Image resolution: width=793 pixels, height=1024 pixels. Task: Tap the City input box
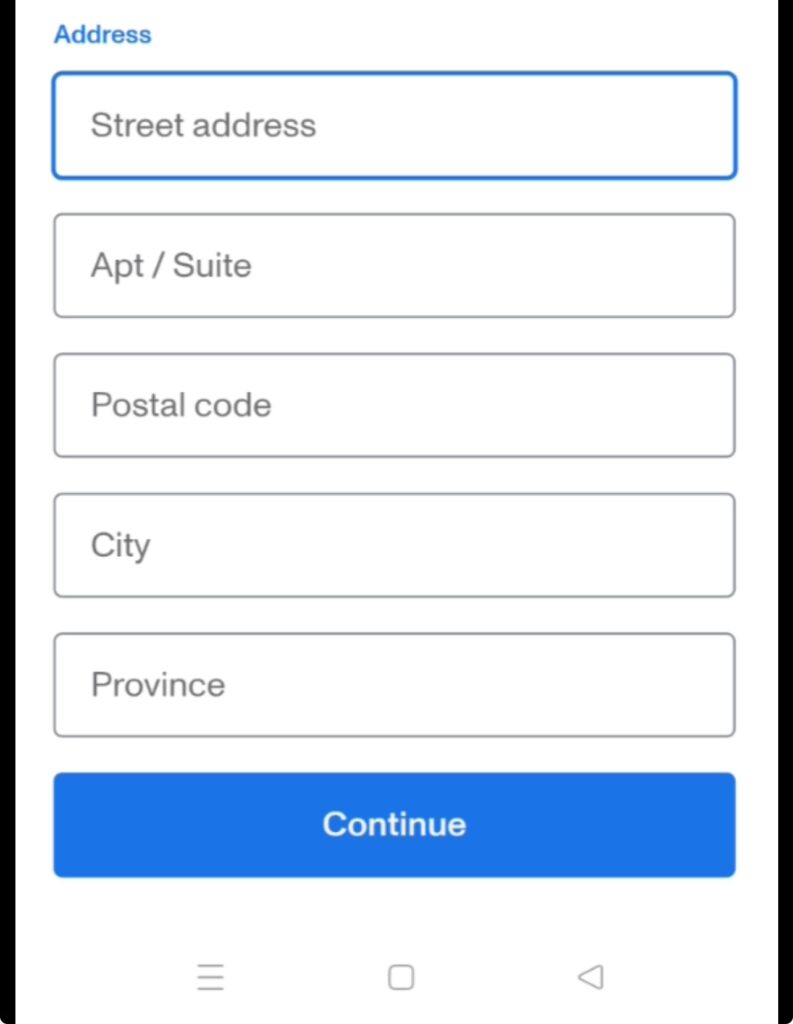(394, 546)
